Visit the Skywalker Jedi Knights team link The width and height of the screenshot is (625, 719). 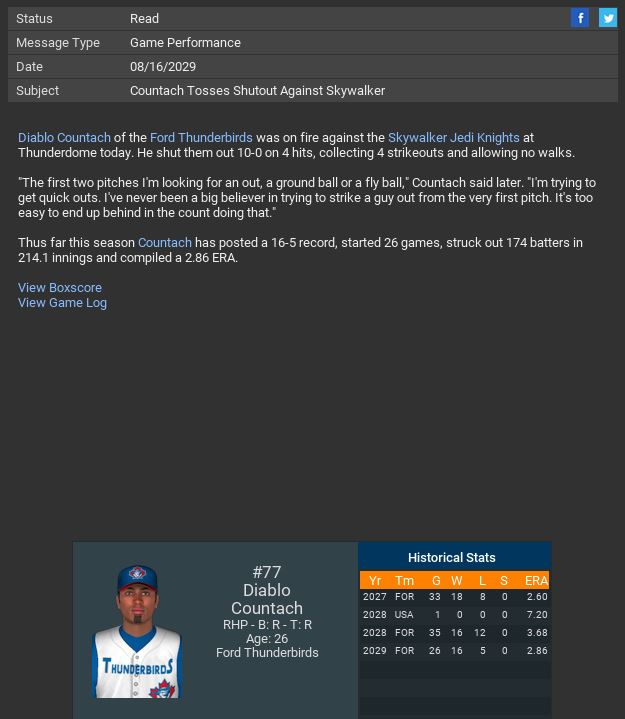coord(453,137)
